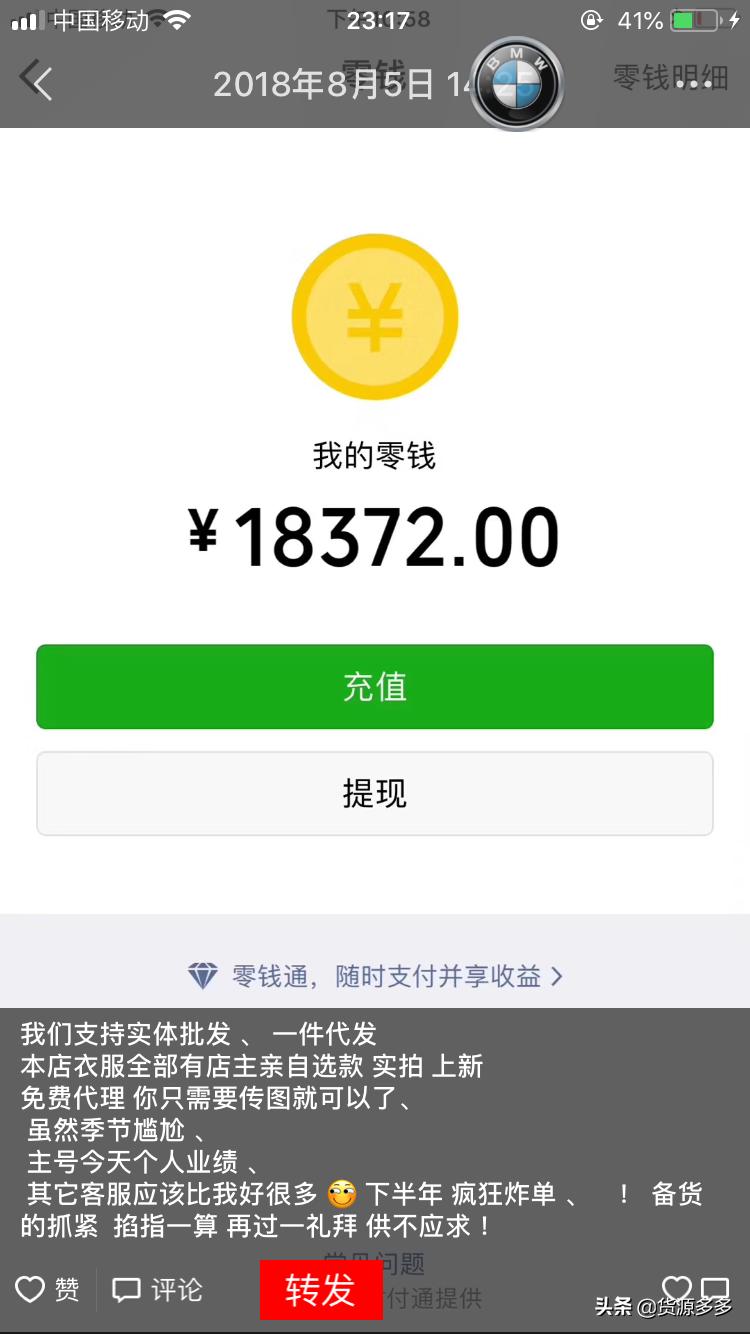Select the 赞 (like) icon

pyautogui.click(x=32, y=1290)
